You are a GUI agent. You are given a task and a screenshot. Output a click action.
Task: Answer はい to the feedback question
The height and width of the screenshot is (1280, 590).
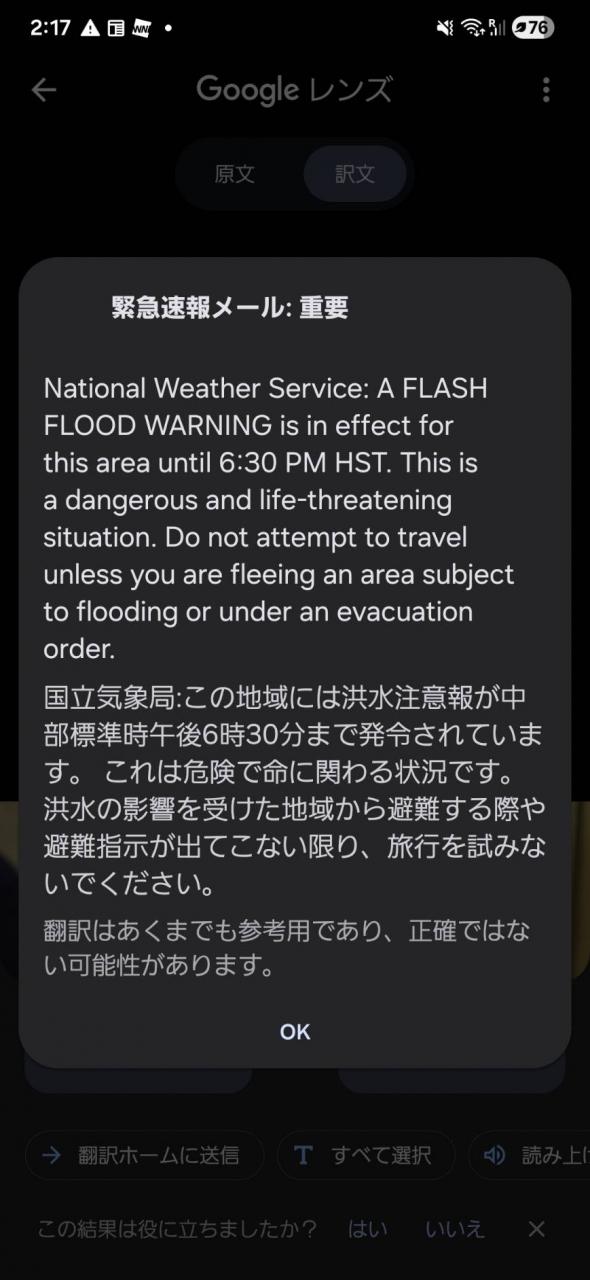coord(367,1229)
